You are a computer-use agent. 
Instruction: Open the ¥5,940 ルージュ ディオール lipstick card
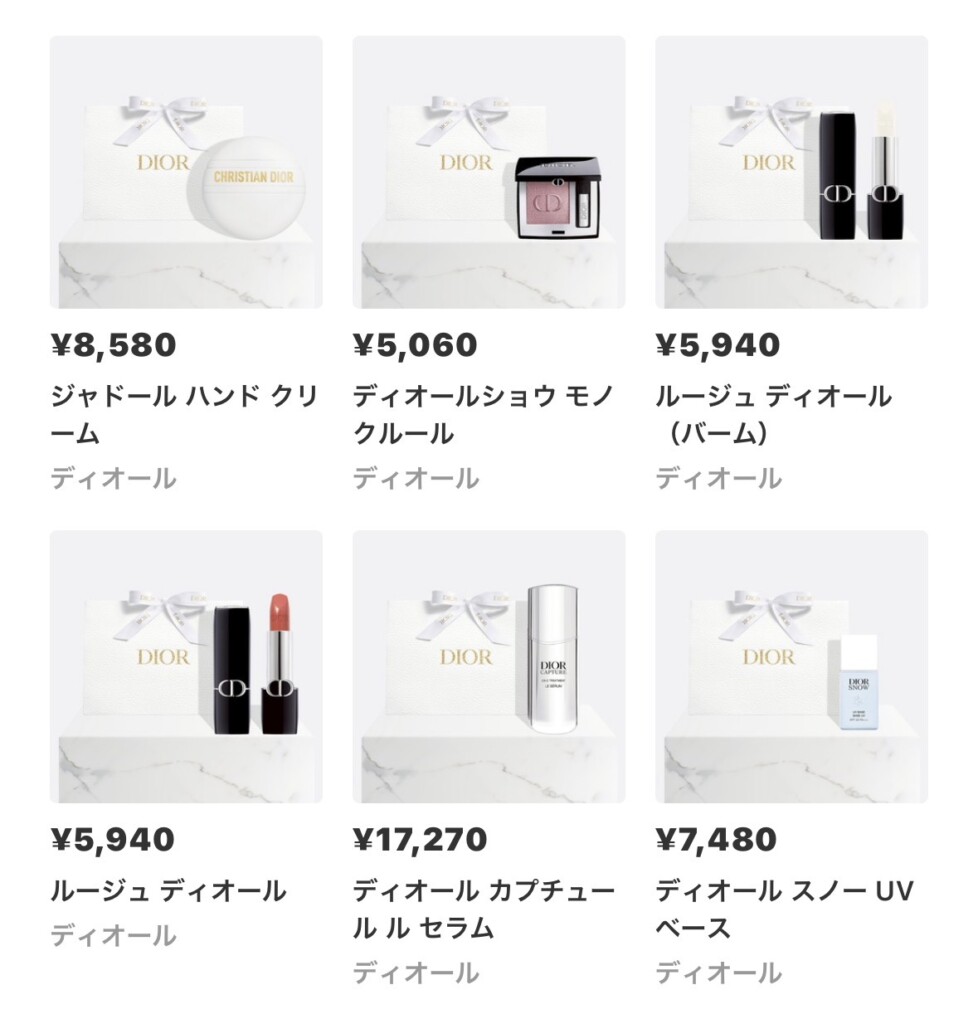[x=186, y=666]
